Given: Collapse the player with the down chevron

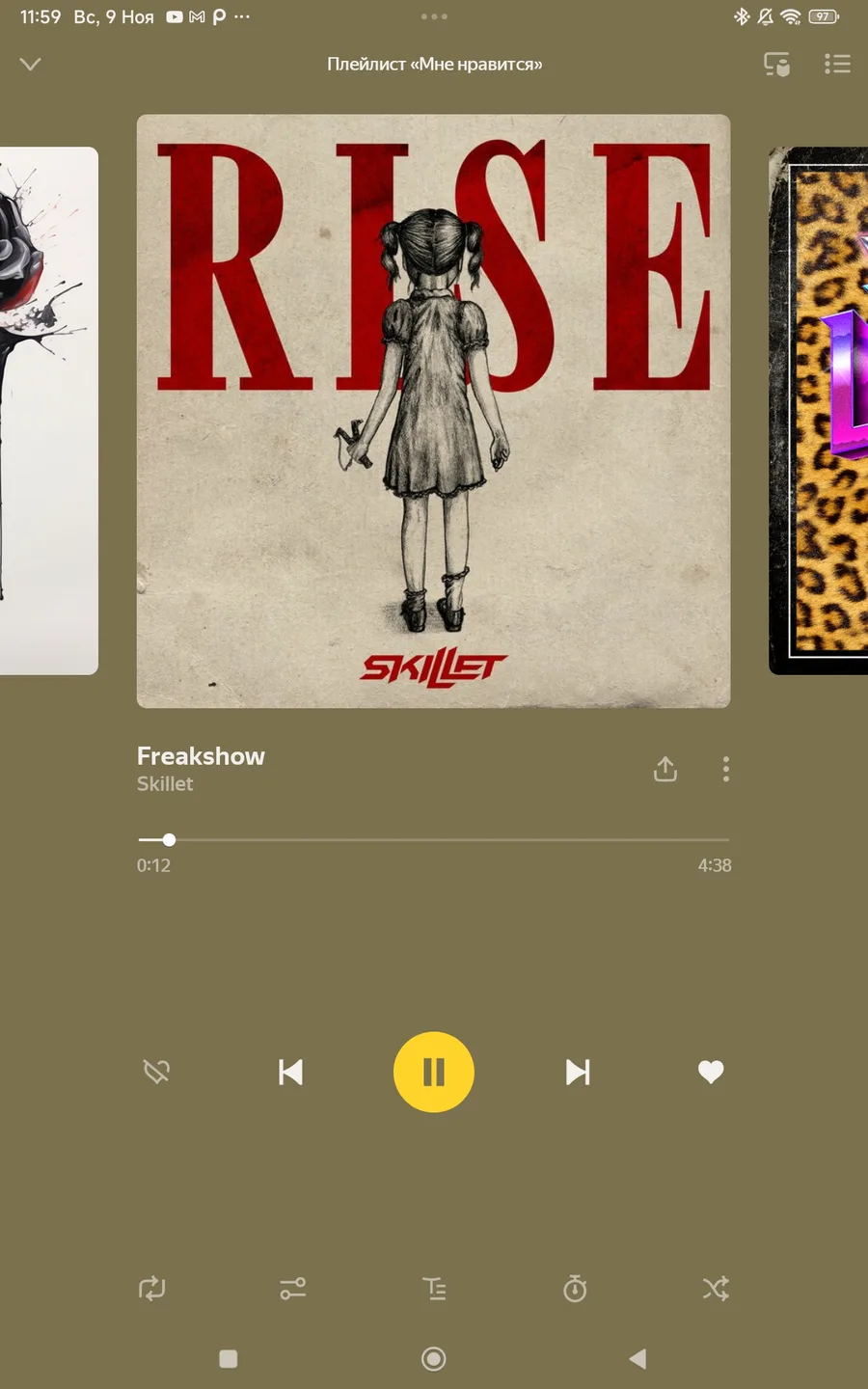Looking at the screenshot, I should click(x=31, y=65).
